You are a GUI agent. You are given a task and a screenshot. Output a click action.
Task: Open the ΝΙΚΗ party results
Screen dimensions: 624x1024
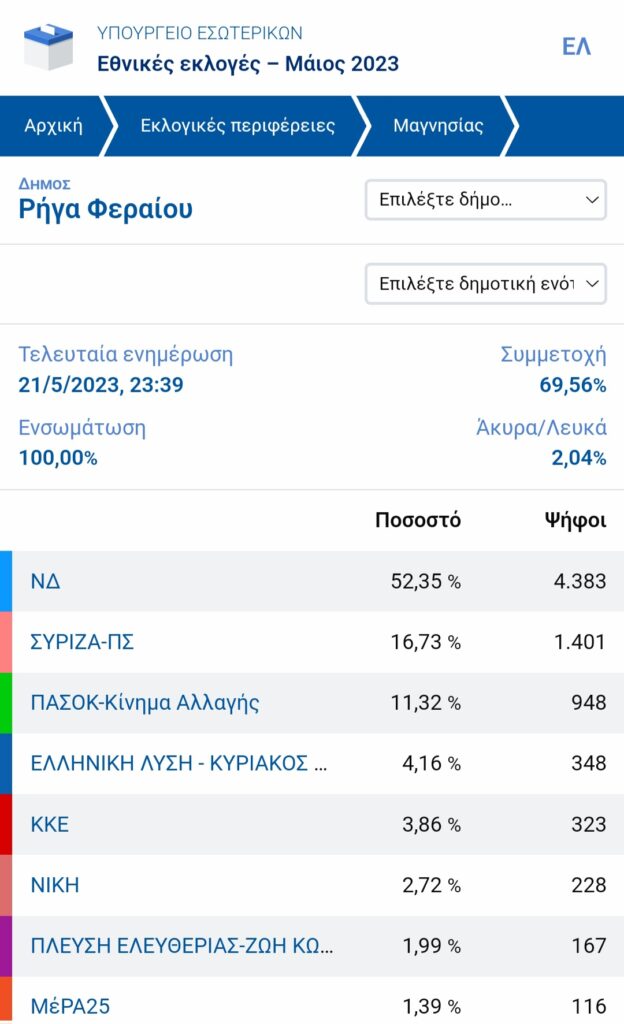coord(55,885)
